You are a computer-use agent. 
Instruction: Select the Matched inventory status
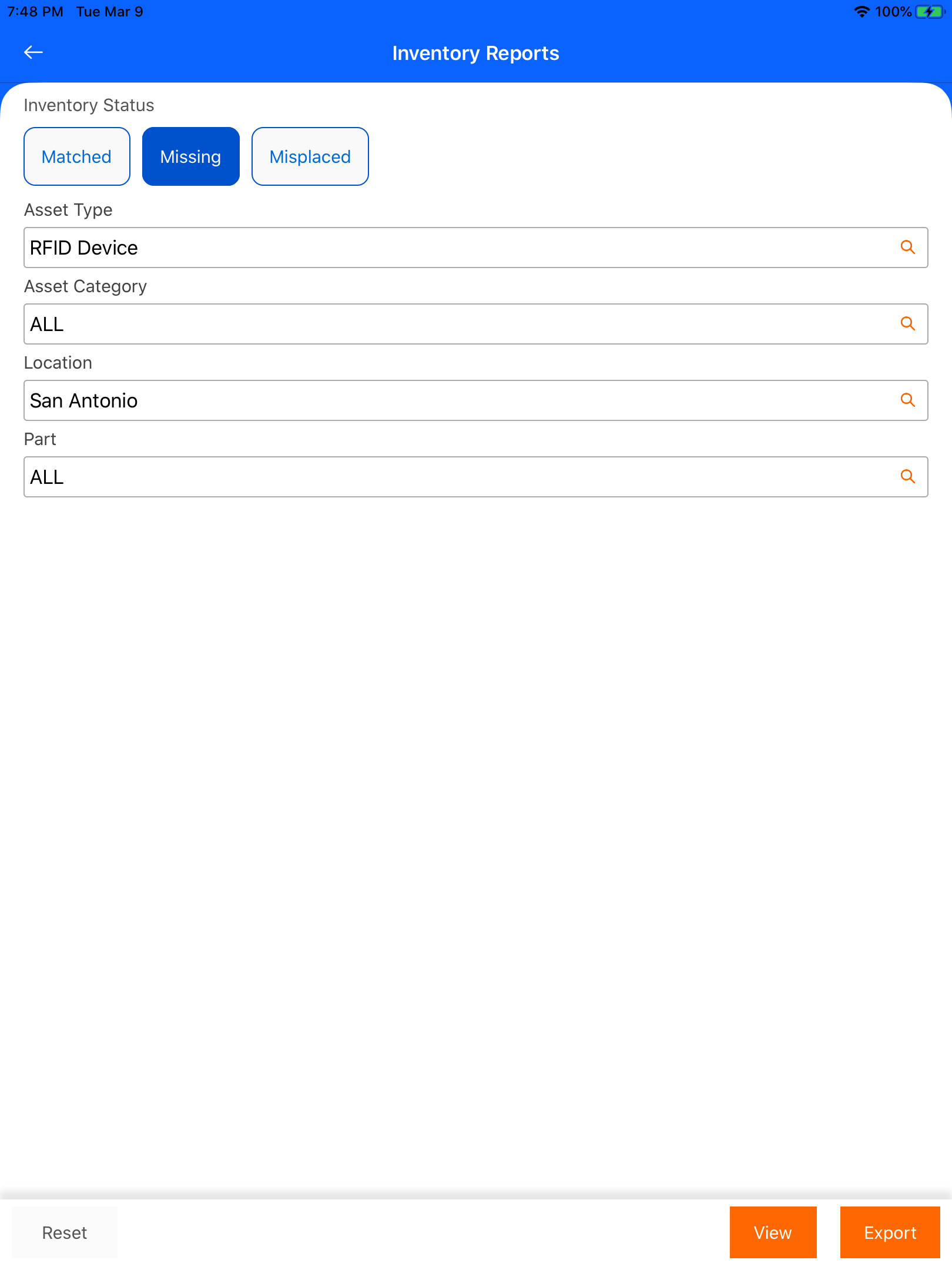coord(77,156)
